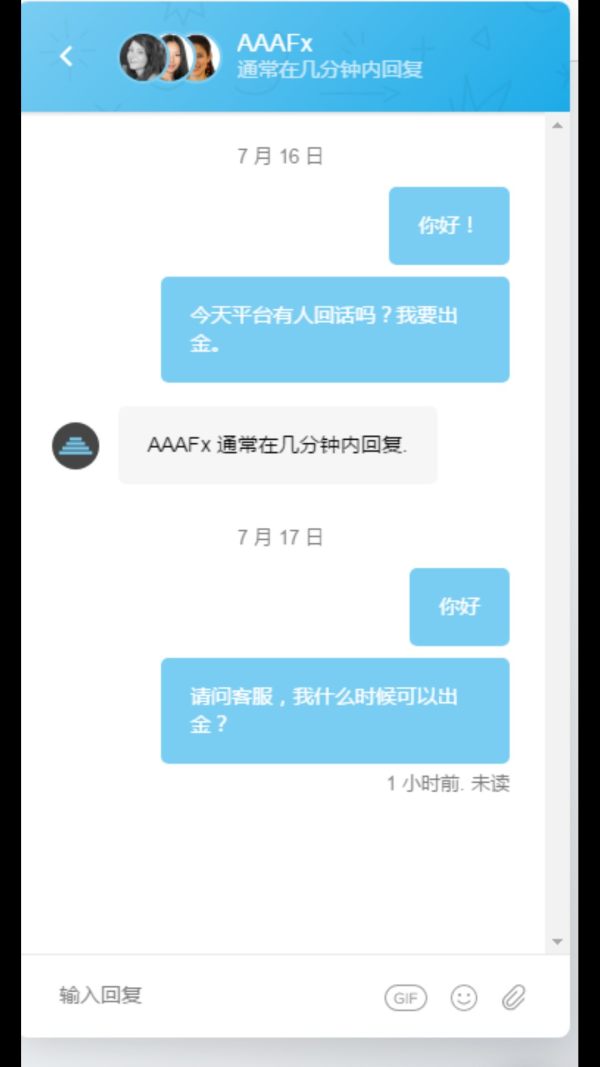Image resolution: width=600 pixels, height=1067 pixels.
Task: Open the GIF picker
Action: (405, 997)
